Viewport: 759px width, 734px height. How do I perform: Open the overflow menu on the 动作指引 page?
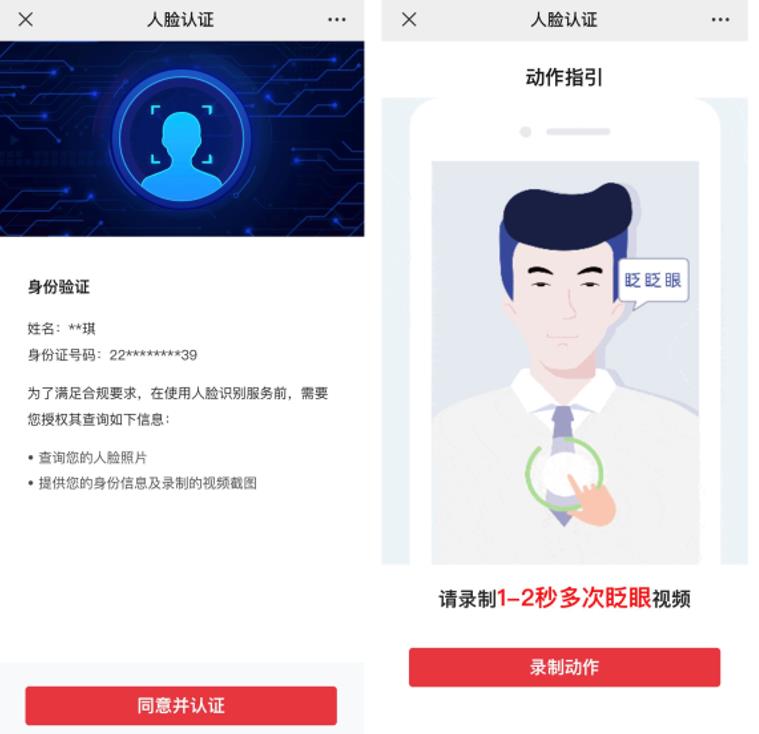[x=720, y=19]
